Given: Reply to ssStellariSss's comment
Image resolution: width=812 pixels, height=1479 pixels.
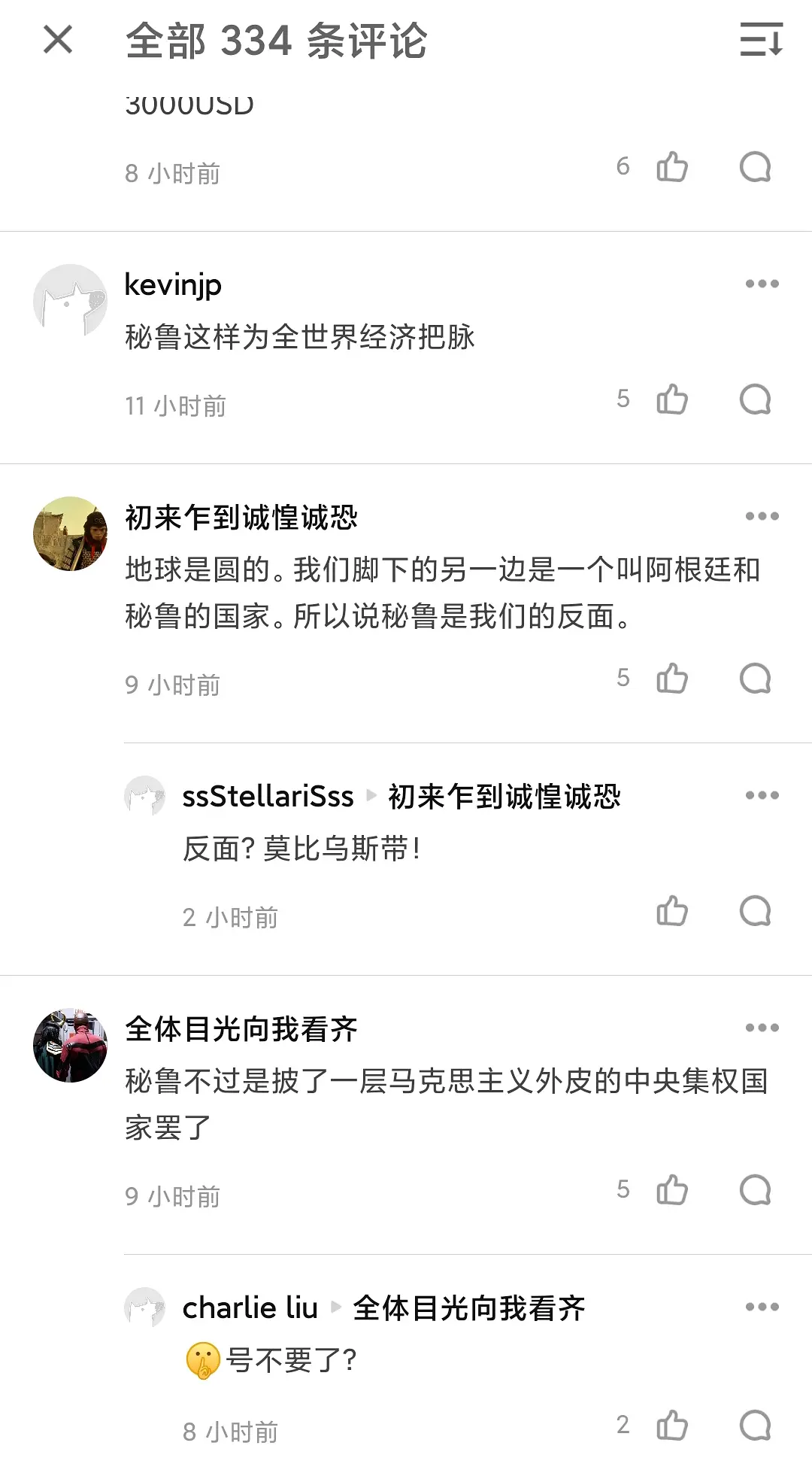Looking at the screenshot, I should 755,911.
